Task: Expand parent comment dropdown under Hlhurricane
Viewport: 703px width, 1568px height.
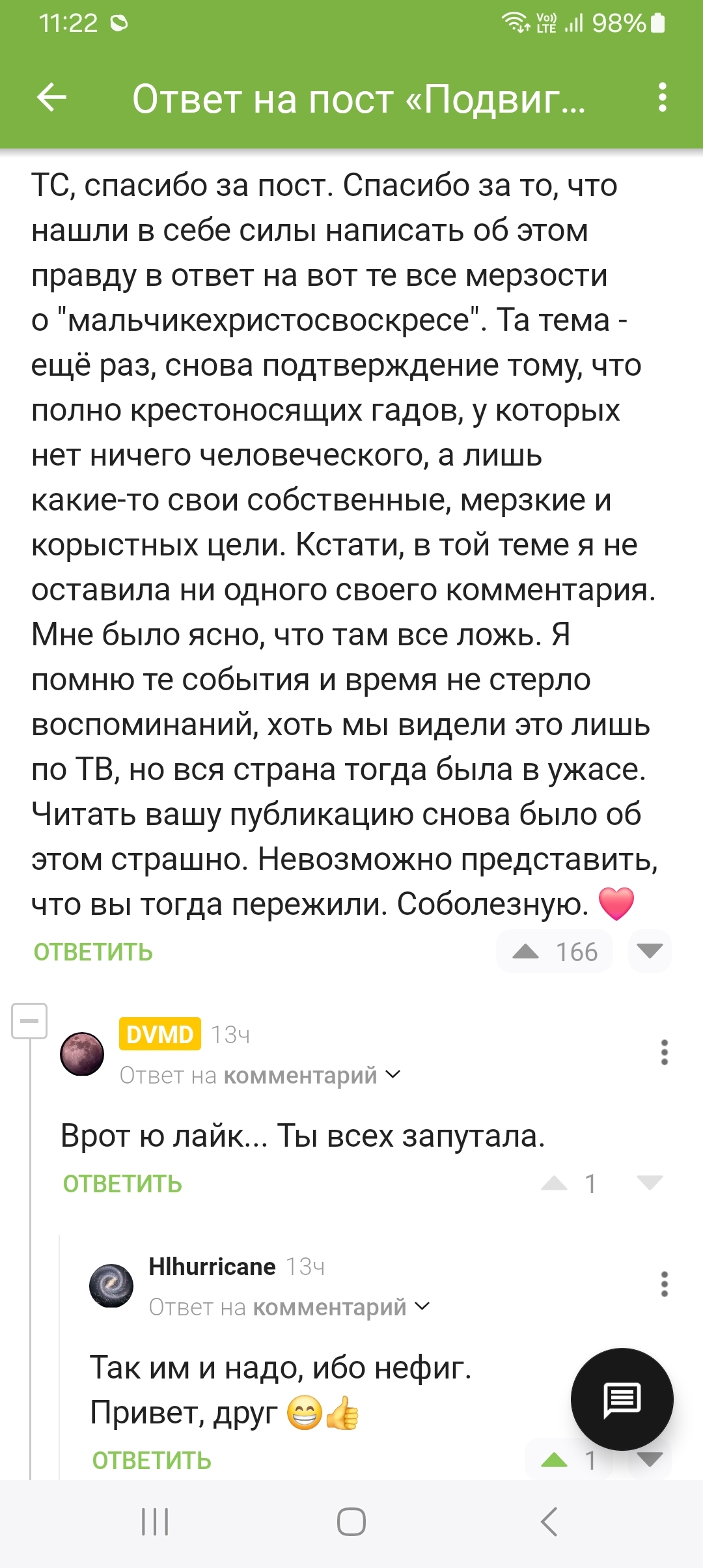Action: 422,1306
